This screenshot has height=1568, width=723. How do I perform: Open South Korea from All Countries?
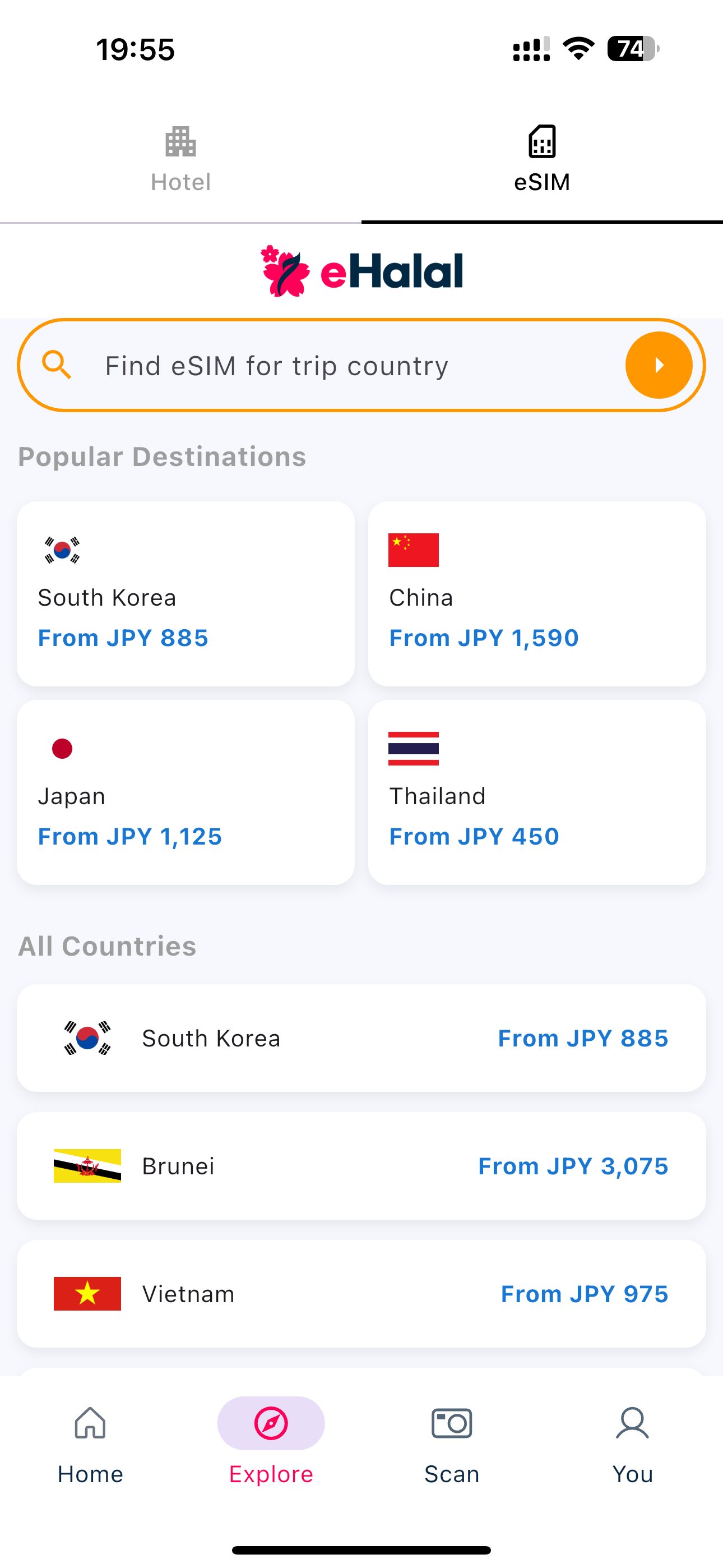pos(361,1039)
